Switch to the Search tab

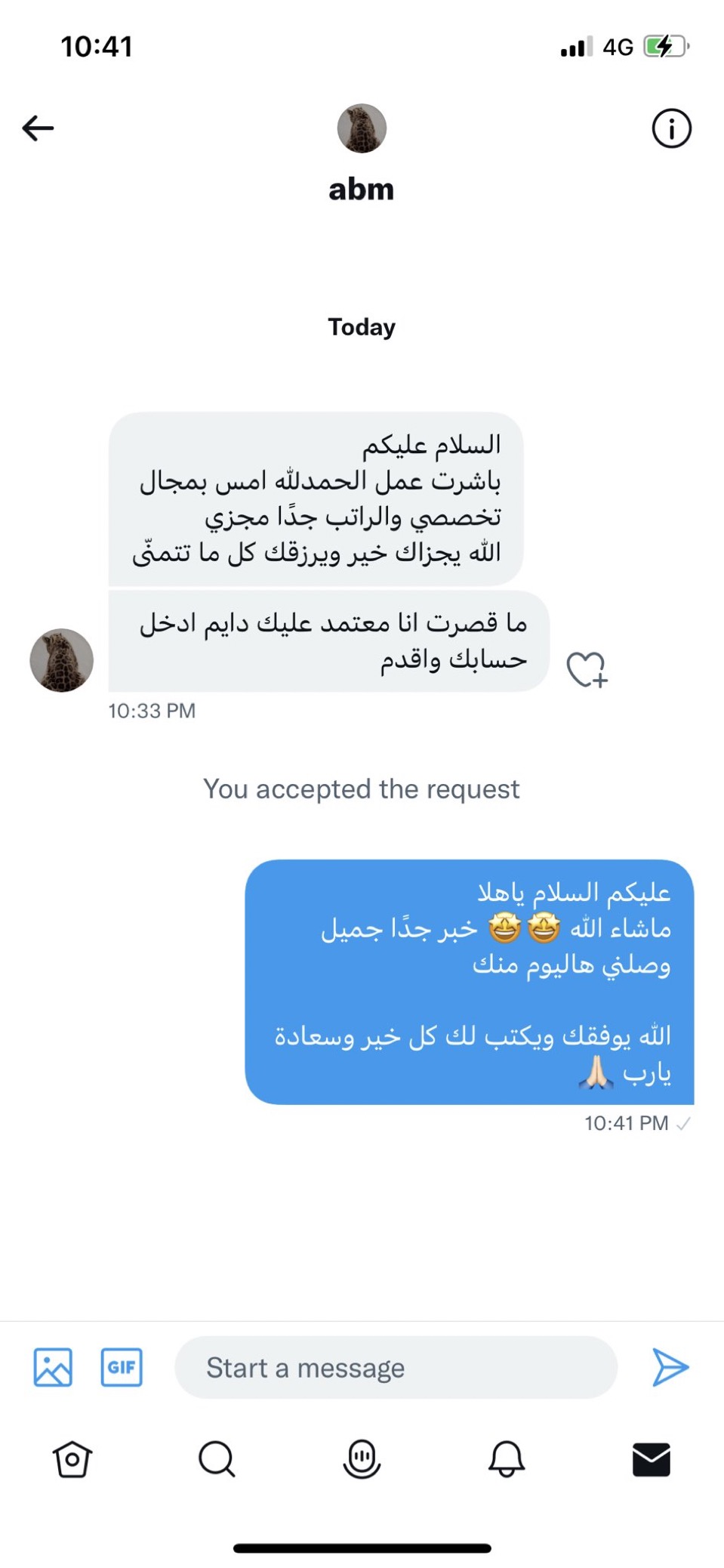(x=217, y=1458)
